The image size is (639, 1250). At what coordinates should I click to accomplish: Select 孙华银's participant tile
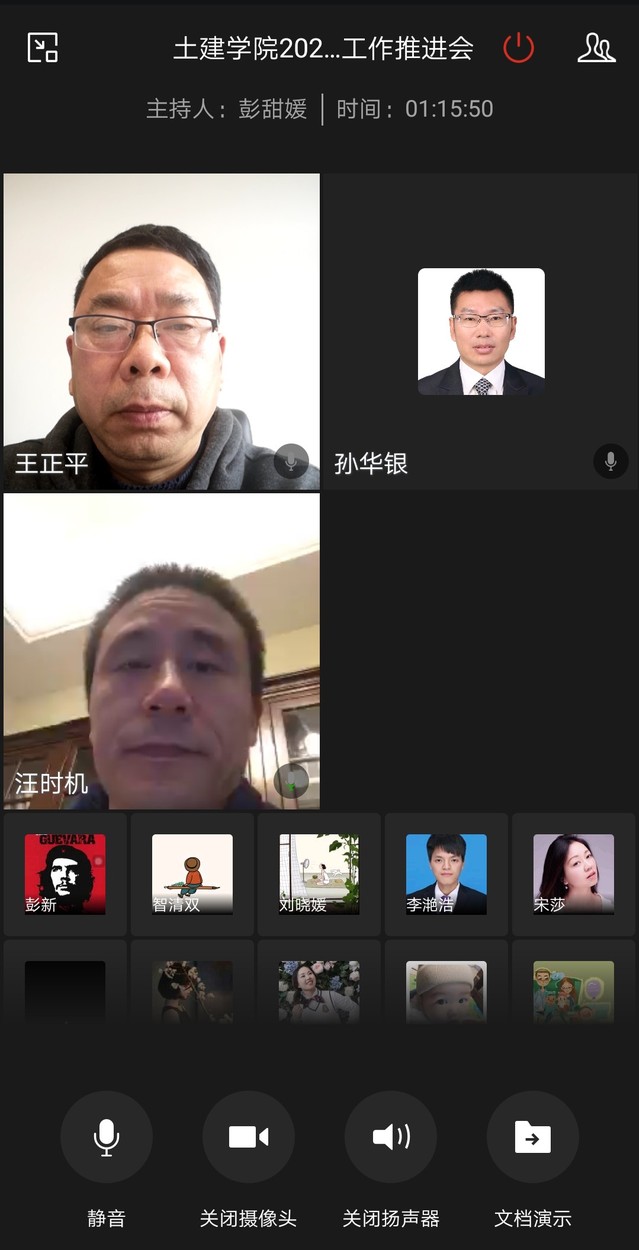tap(480, 331)
